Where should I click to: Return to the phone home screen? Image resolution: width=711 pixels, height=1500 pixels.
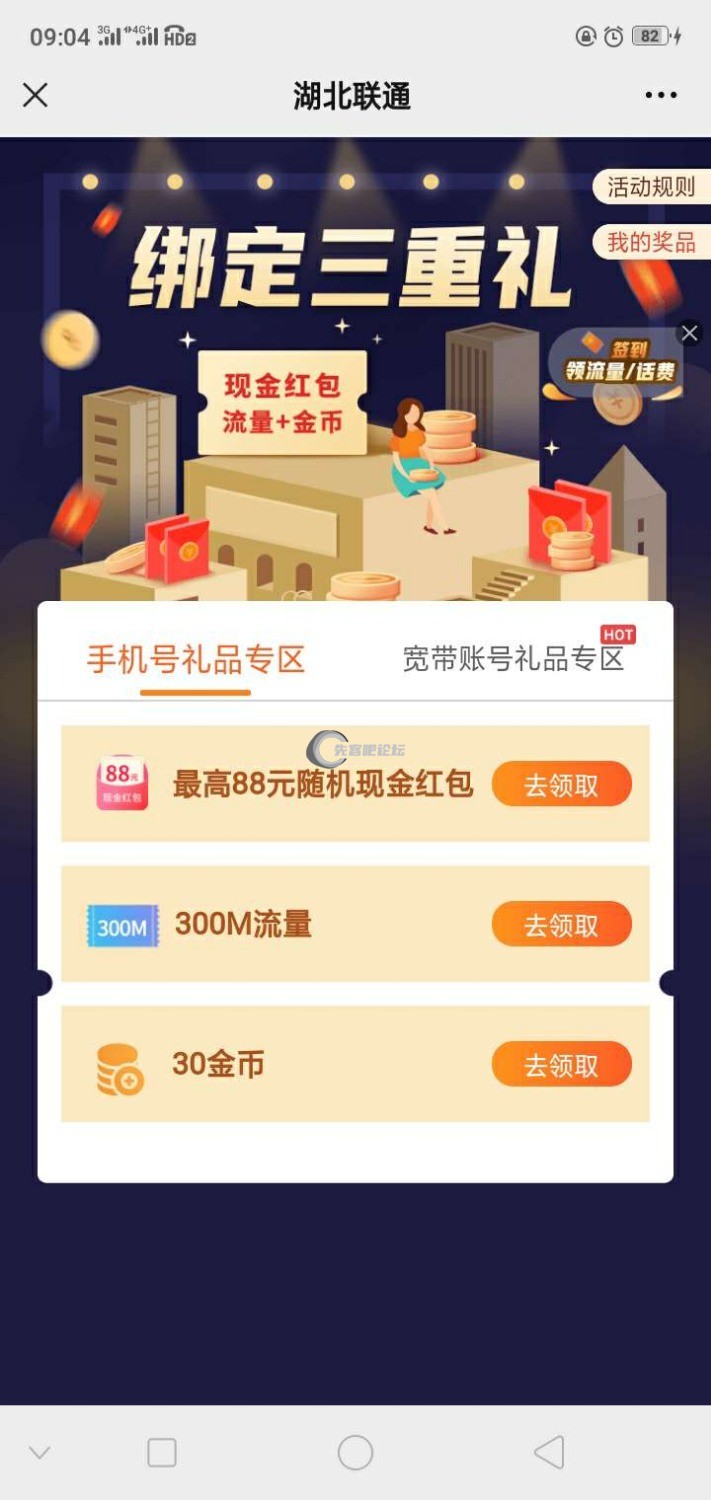(x=355, y=1452)
